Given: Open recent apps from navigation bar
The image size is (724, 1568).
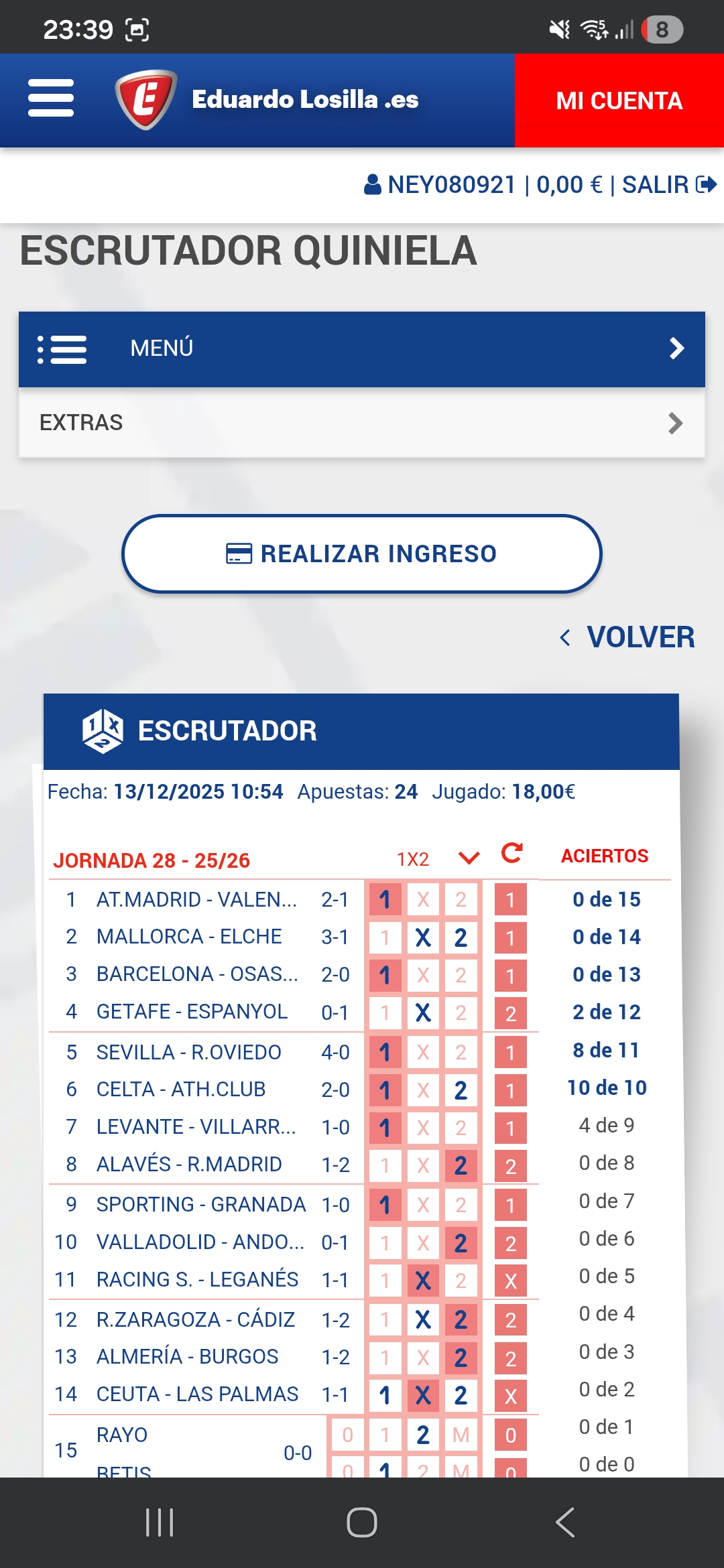Looking at the screenshot, I should click(x=160, y=1522).
